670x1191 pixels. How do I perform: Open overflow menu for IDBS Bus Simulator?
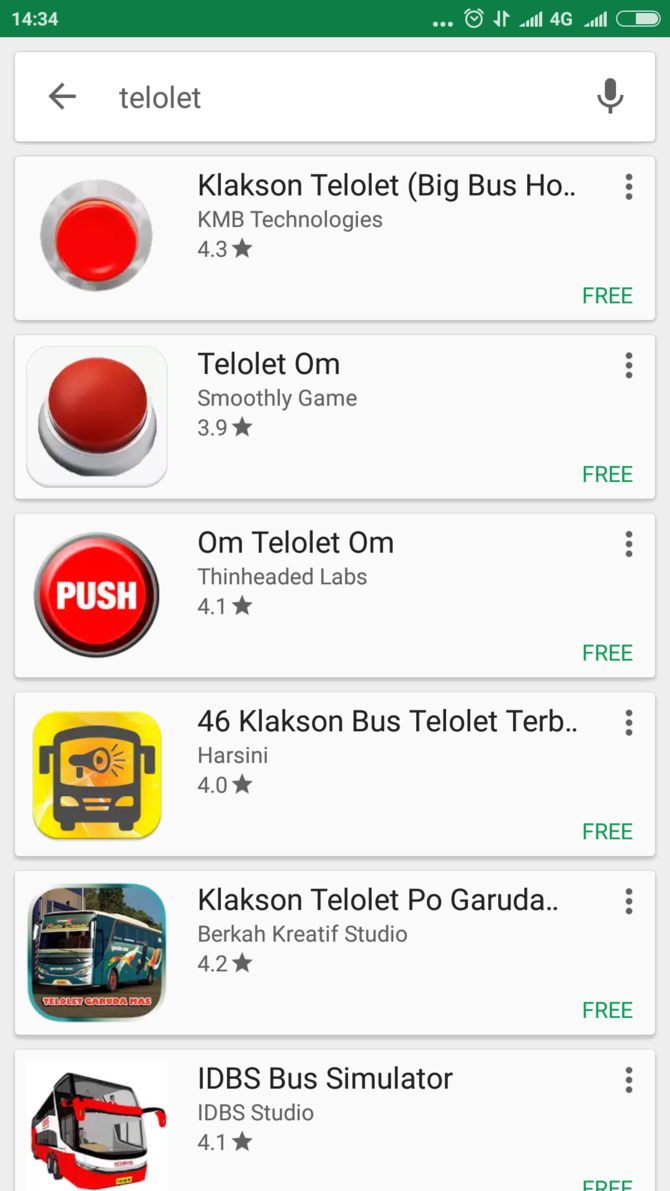(x=628, y=1079)
